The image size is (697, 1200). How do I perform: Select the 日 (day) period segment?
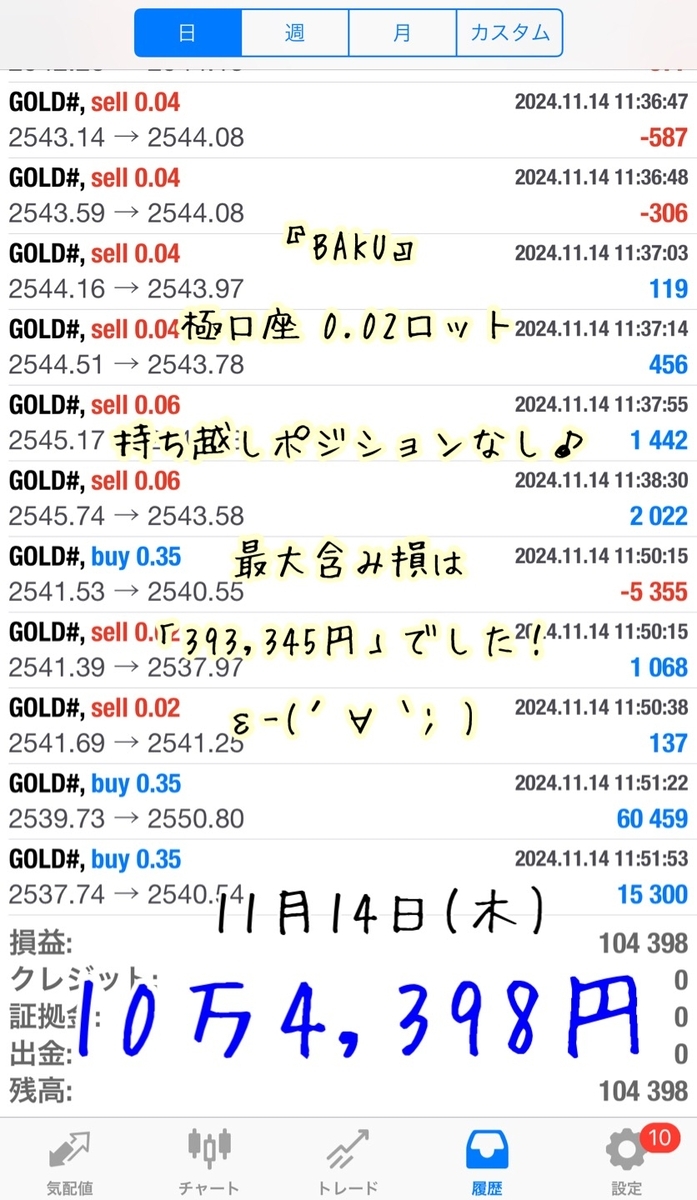[187, 33]
